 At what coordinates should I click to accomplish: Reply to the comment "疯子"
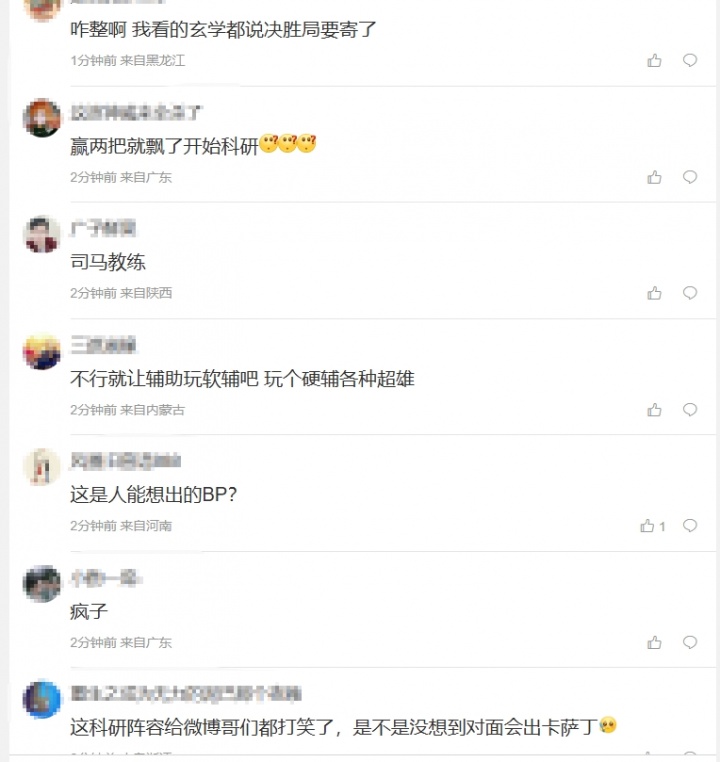tap(690, 642)
